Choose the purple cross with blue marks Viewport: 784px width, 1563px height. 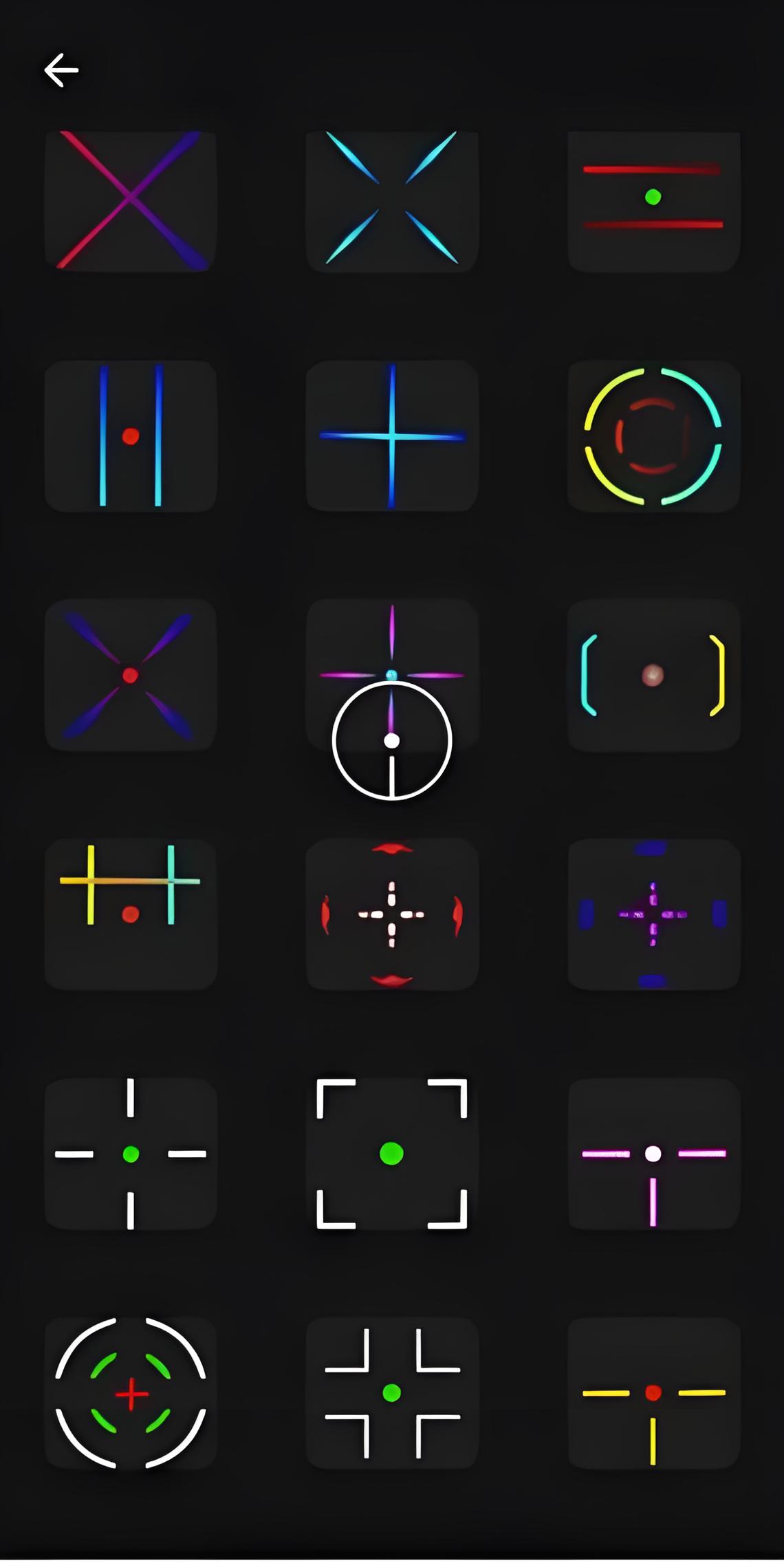point(653,914)
